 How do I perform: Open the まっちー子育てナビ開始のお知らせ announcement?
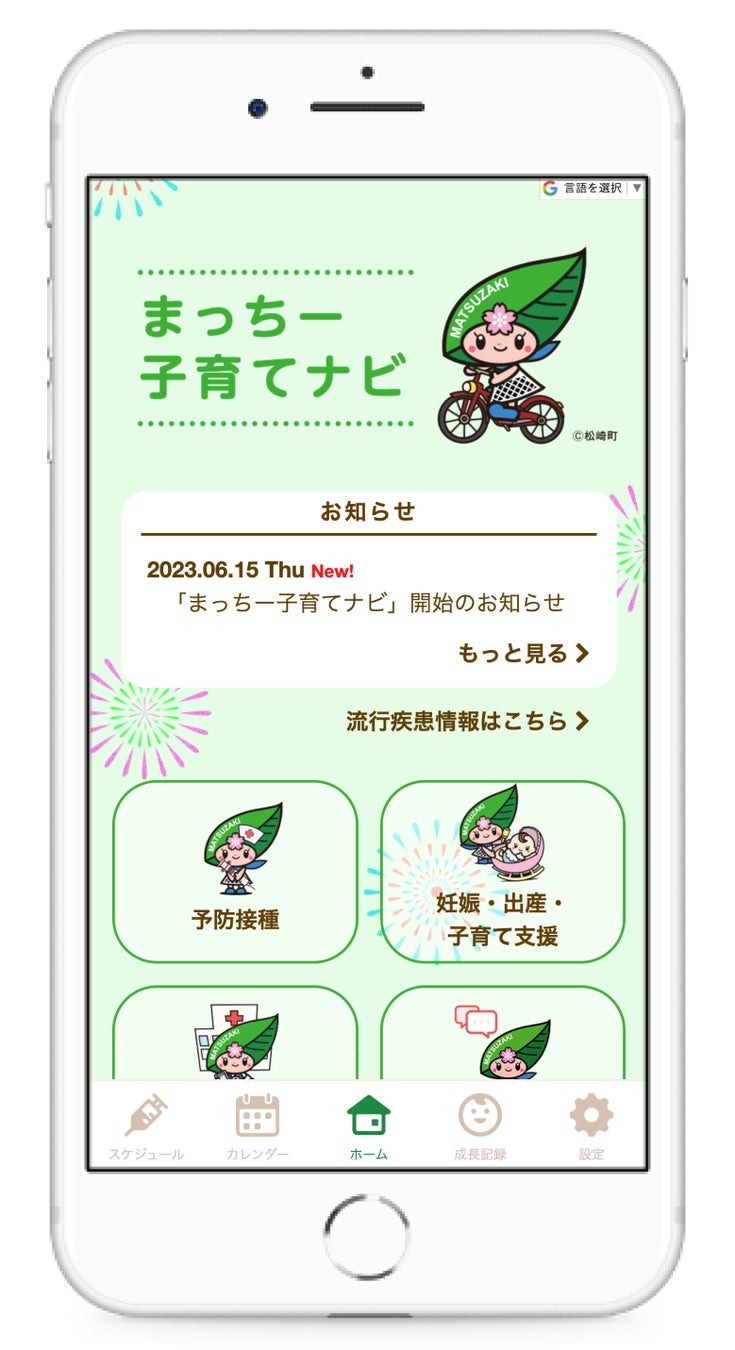(x=366, y=603)
